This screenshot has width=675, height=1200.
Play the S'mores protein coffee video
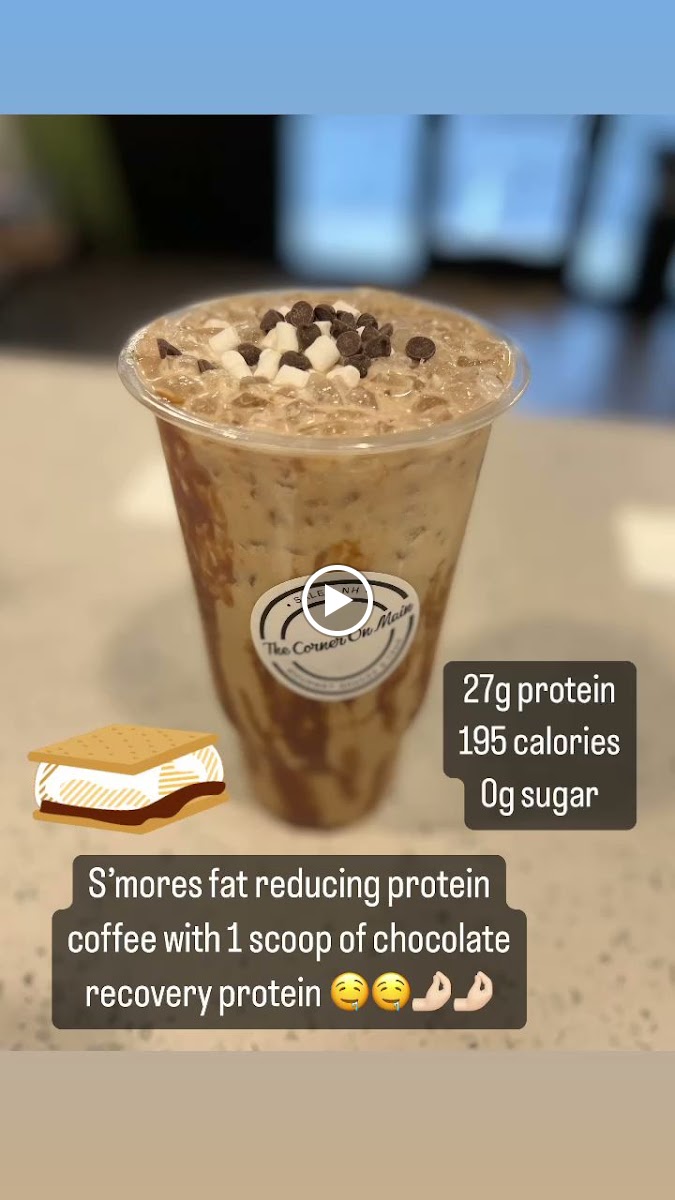(x=337, y=600)
